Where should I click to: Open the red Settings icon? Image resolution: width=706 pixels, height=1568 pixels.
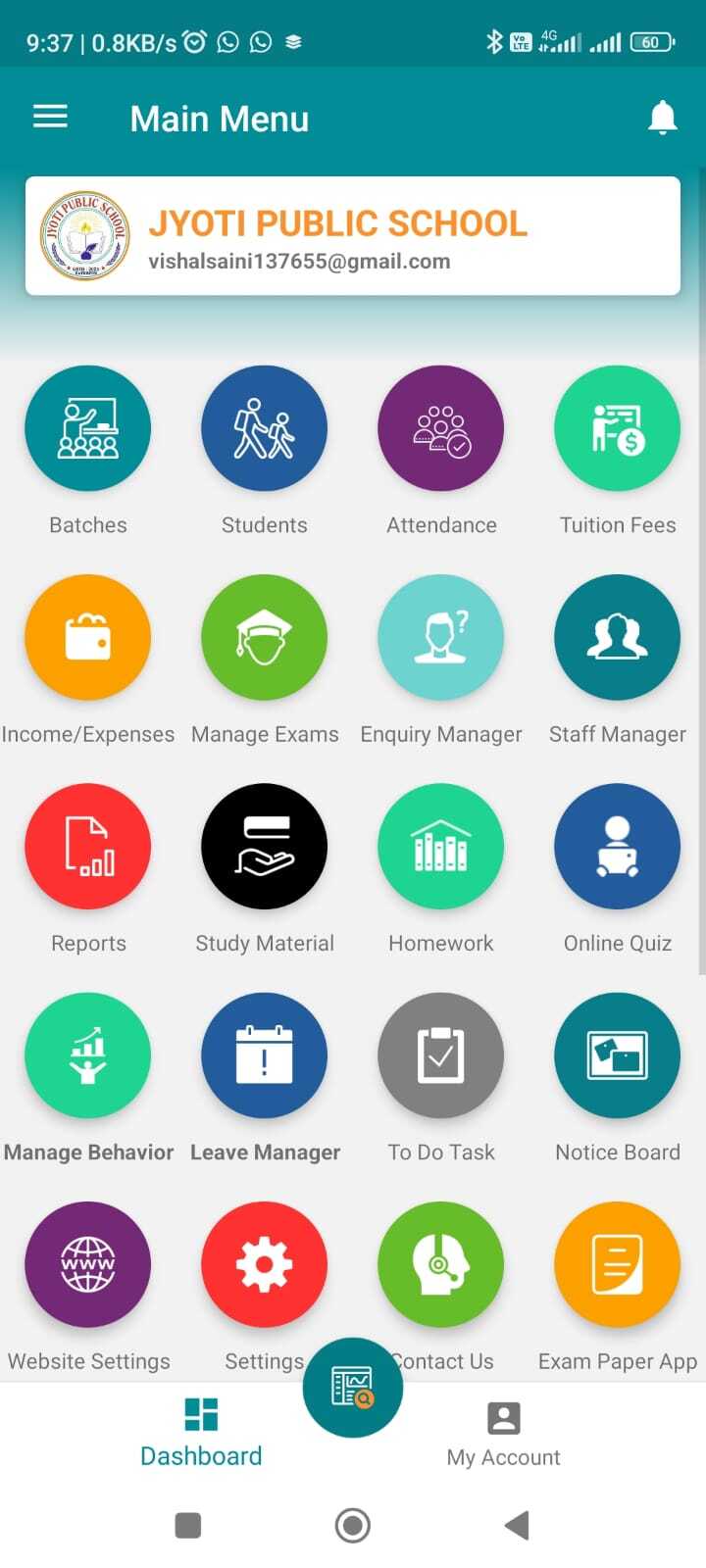pos(265,1264)
